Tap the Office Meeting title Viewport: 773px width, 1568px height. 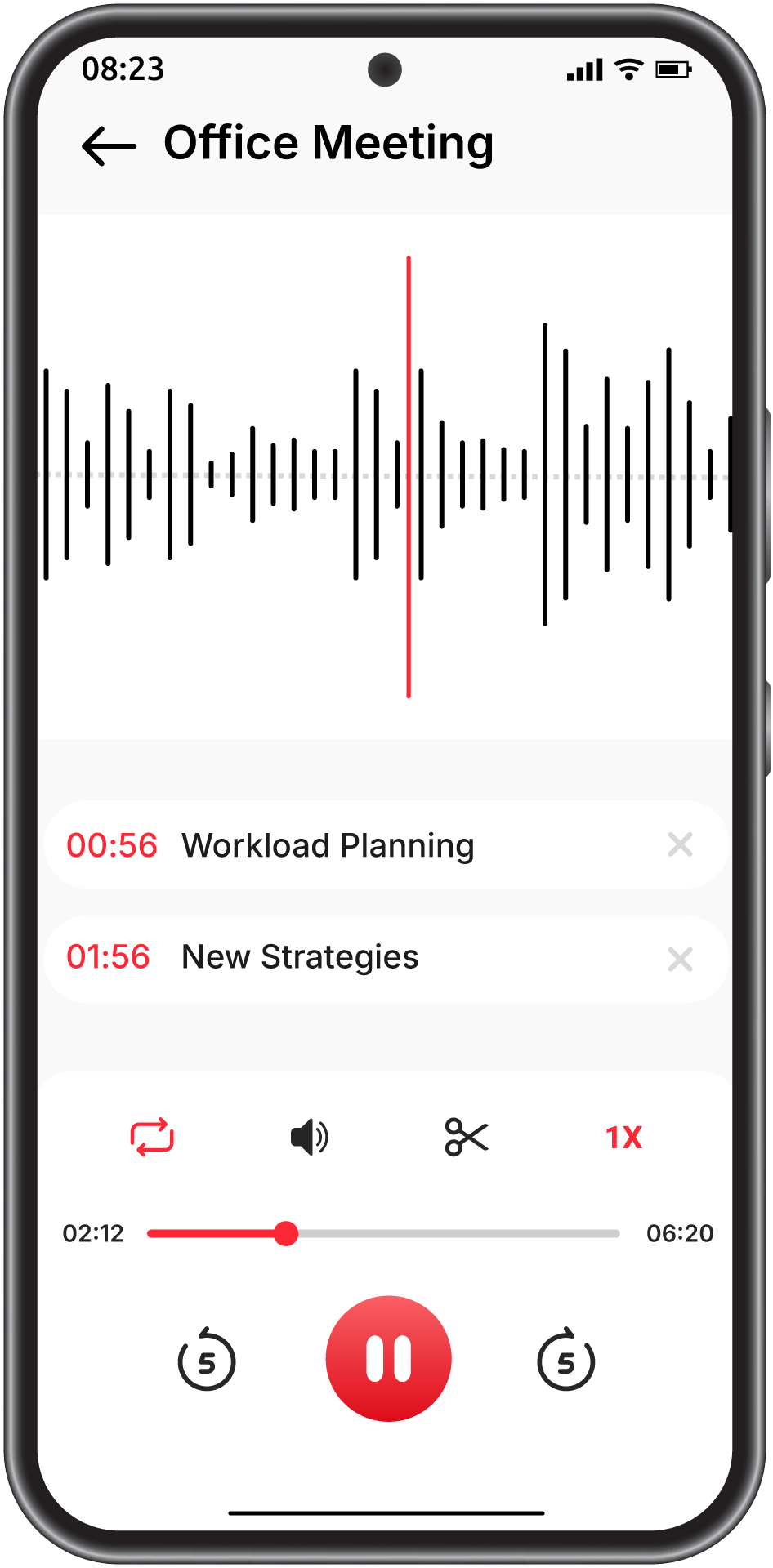coord(329,143)
